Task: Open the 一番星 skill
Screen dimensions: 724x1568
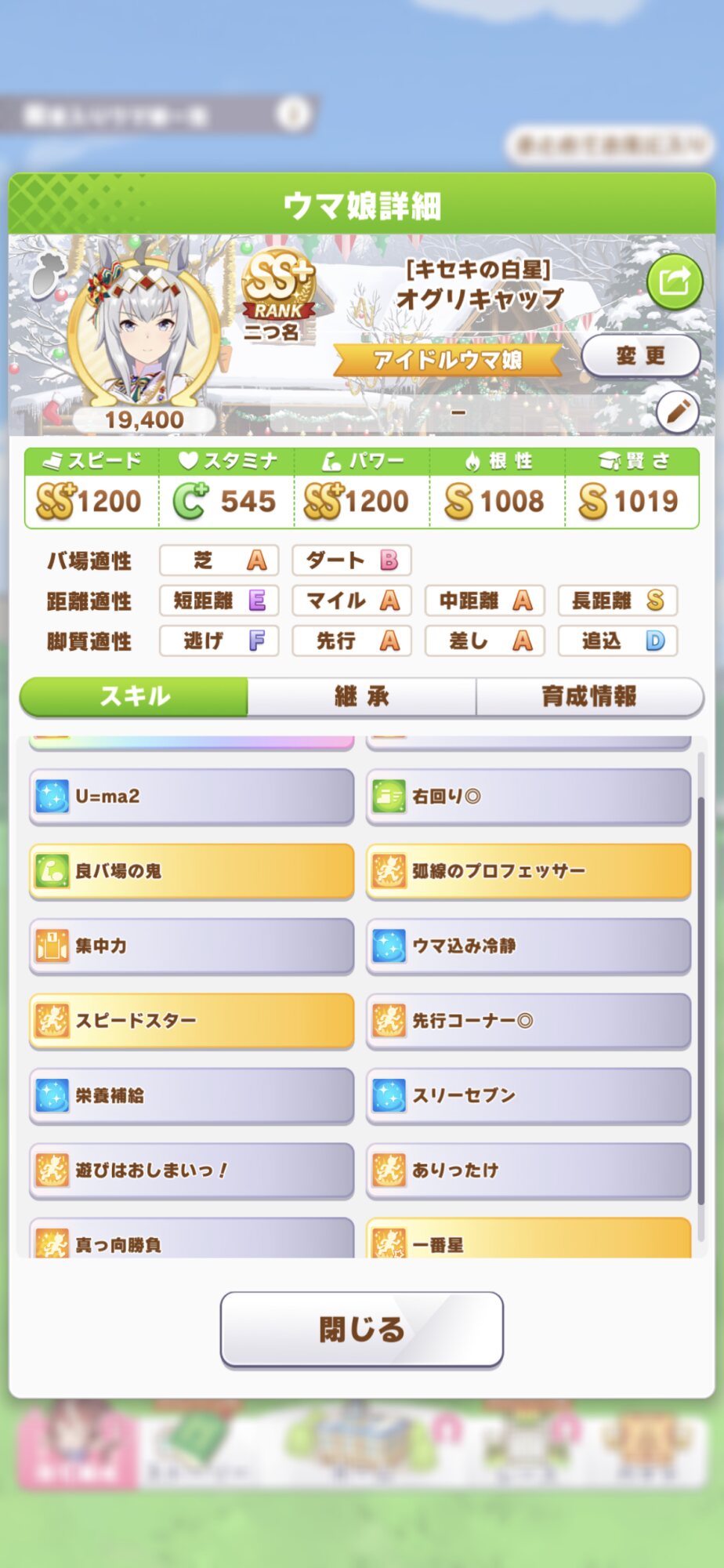Action: pyautogui.click(x=528, y=1240)
